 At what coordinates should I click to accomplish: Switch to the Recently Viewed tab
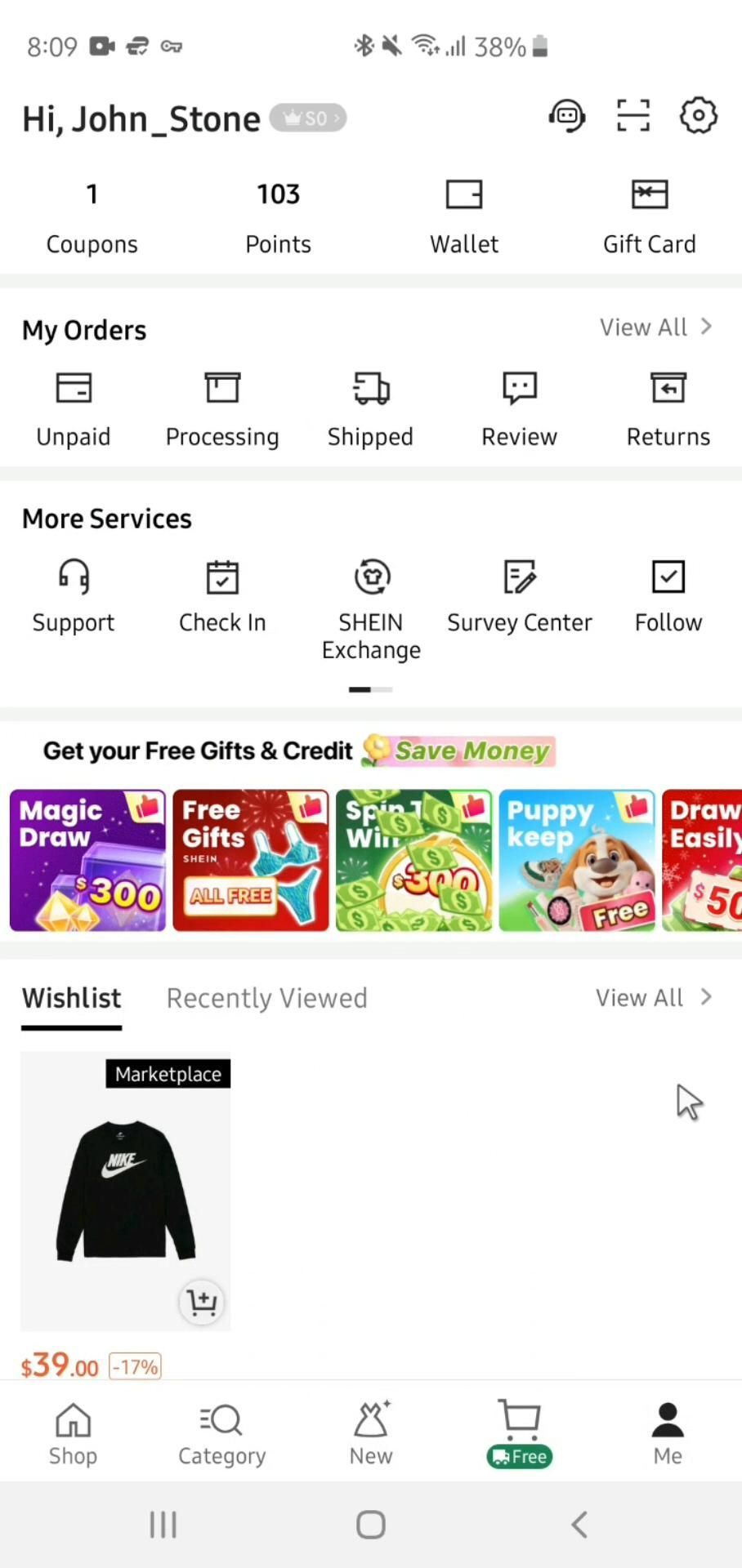[x=266, y=998]
